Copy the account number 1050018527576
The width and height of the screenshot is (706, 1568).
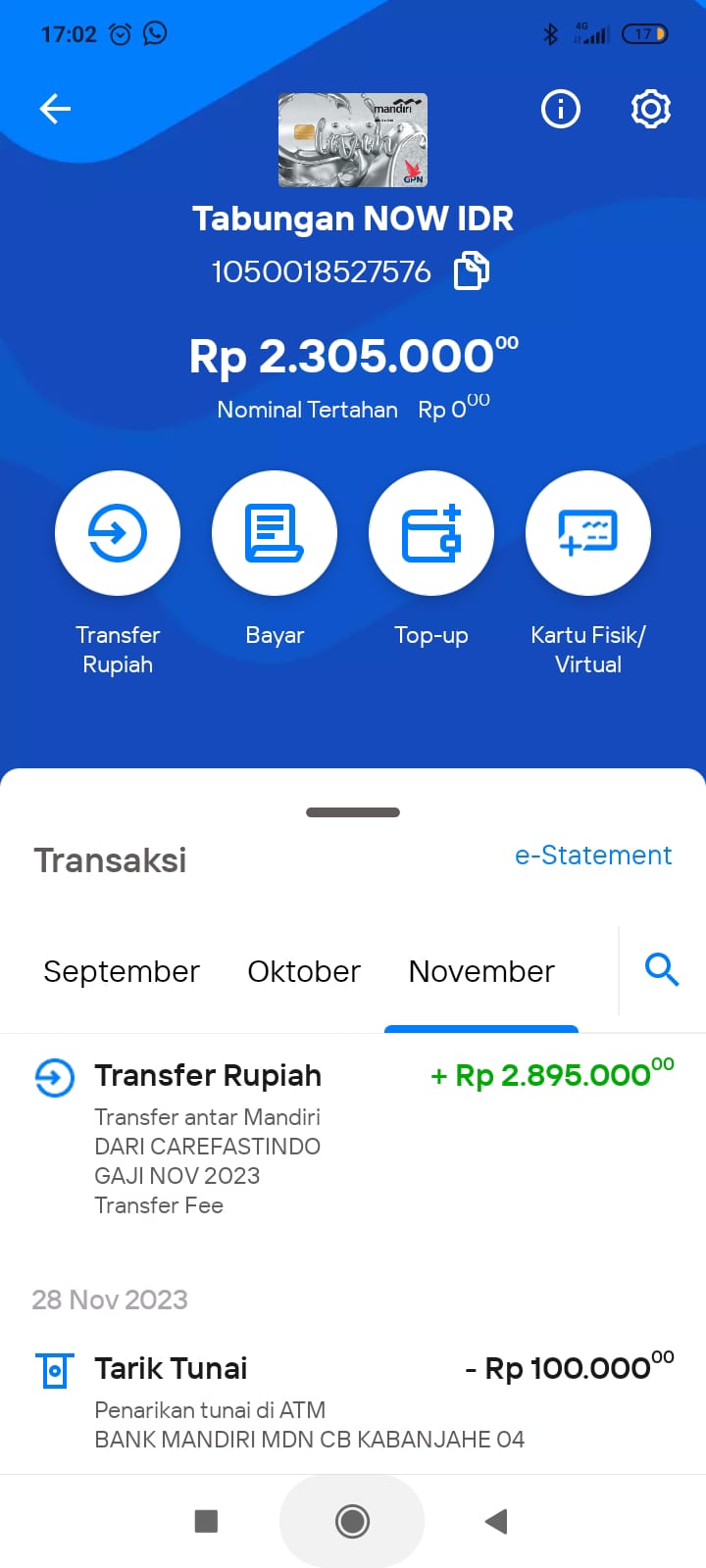(x=472, y=270)
